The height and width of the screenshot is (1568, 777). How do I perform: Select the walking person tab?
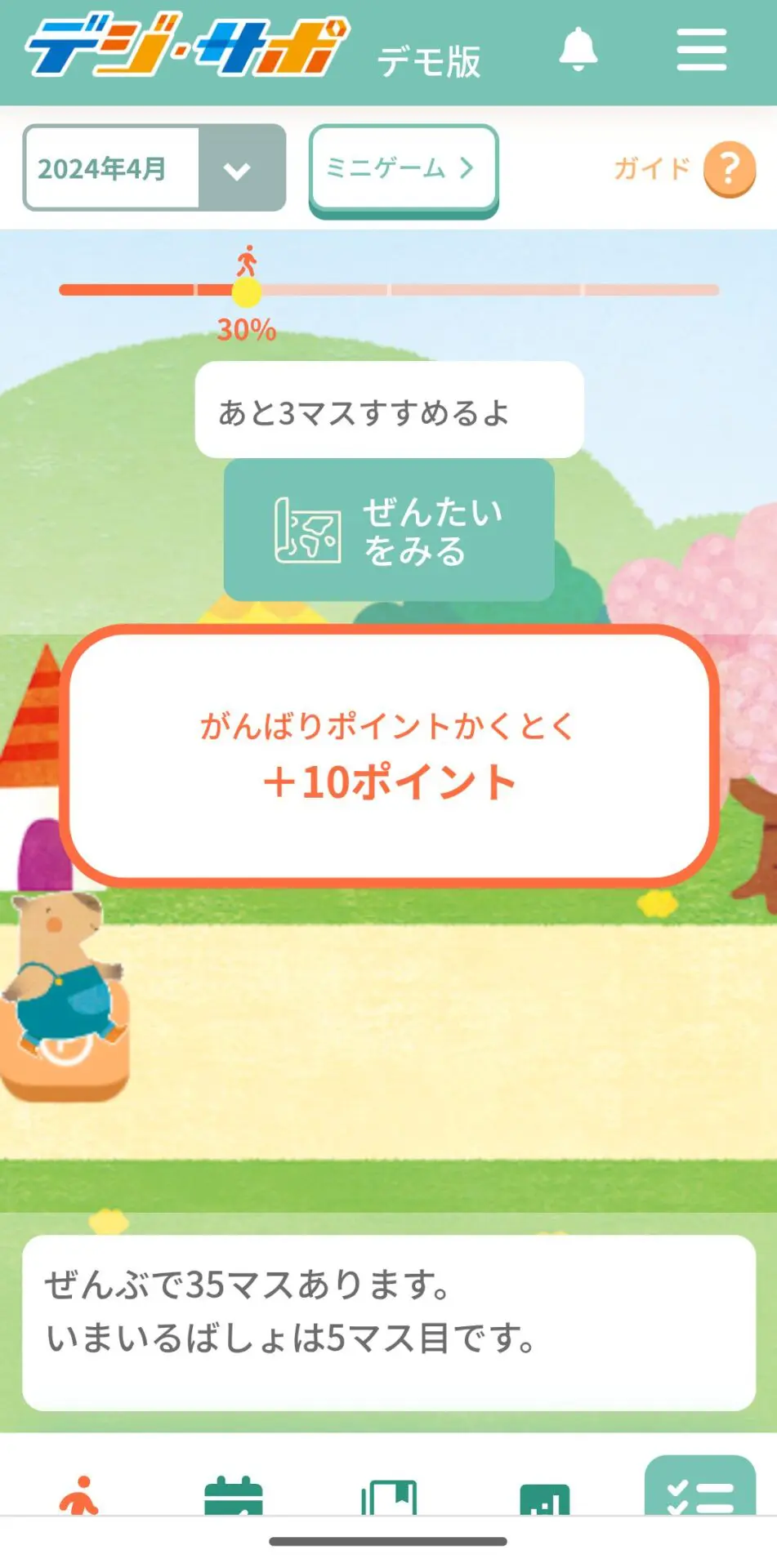click(79, 1496)
